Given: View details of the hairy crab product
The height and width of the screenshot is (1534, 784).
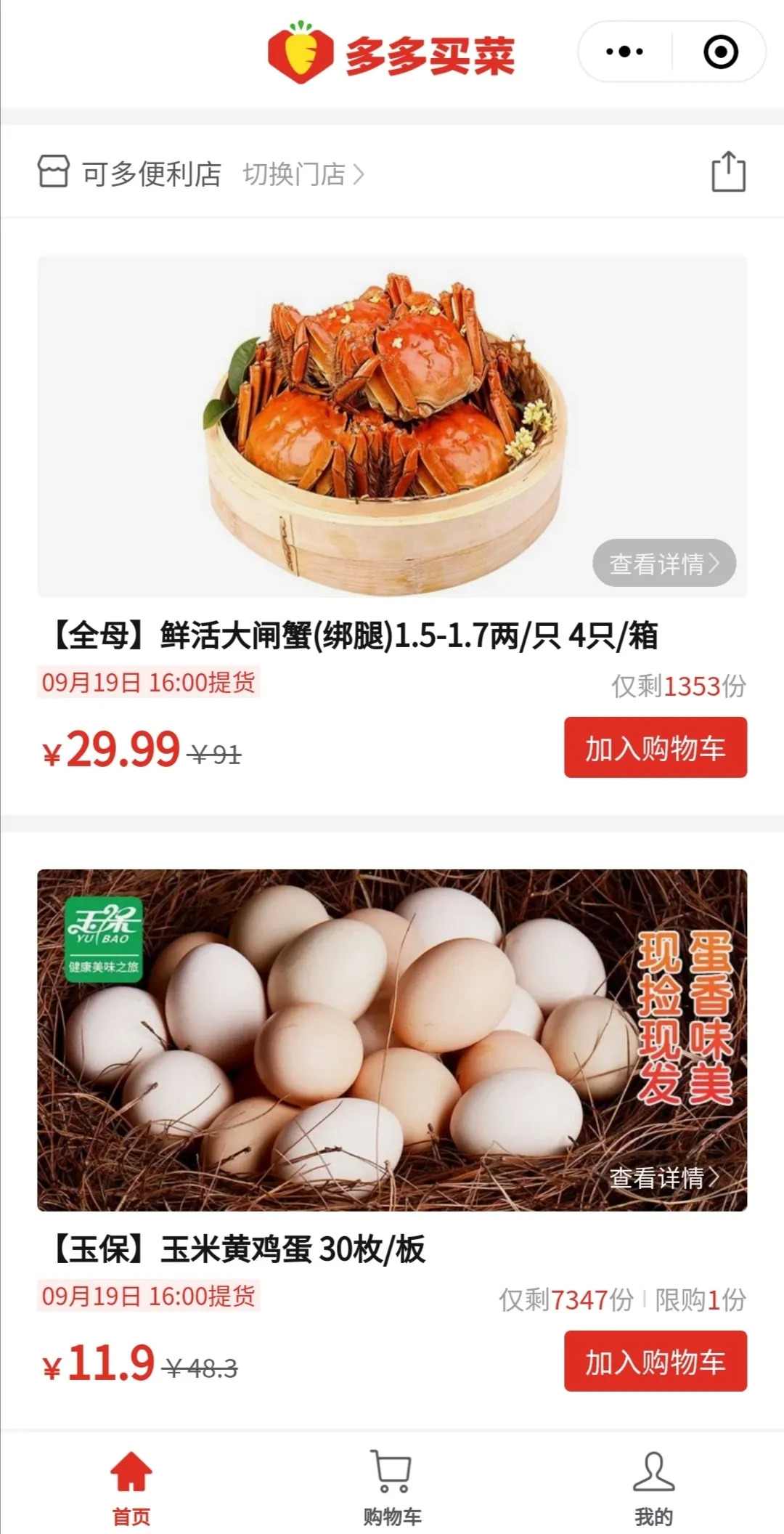Looking at the screenshot, I should [x=664, y=563].
